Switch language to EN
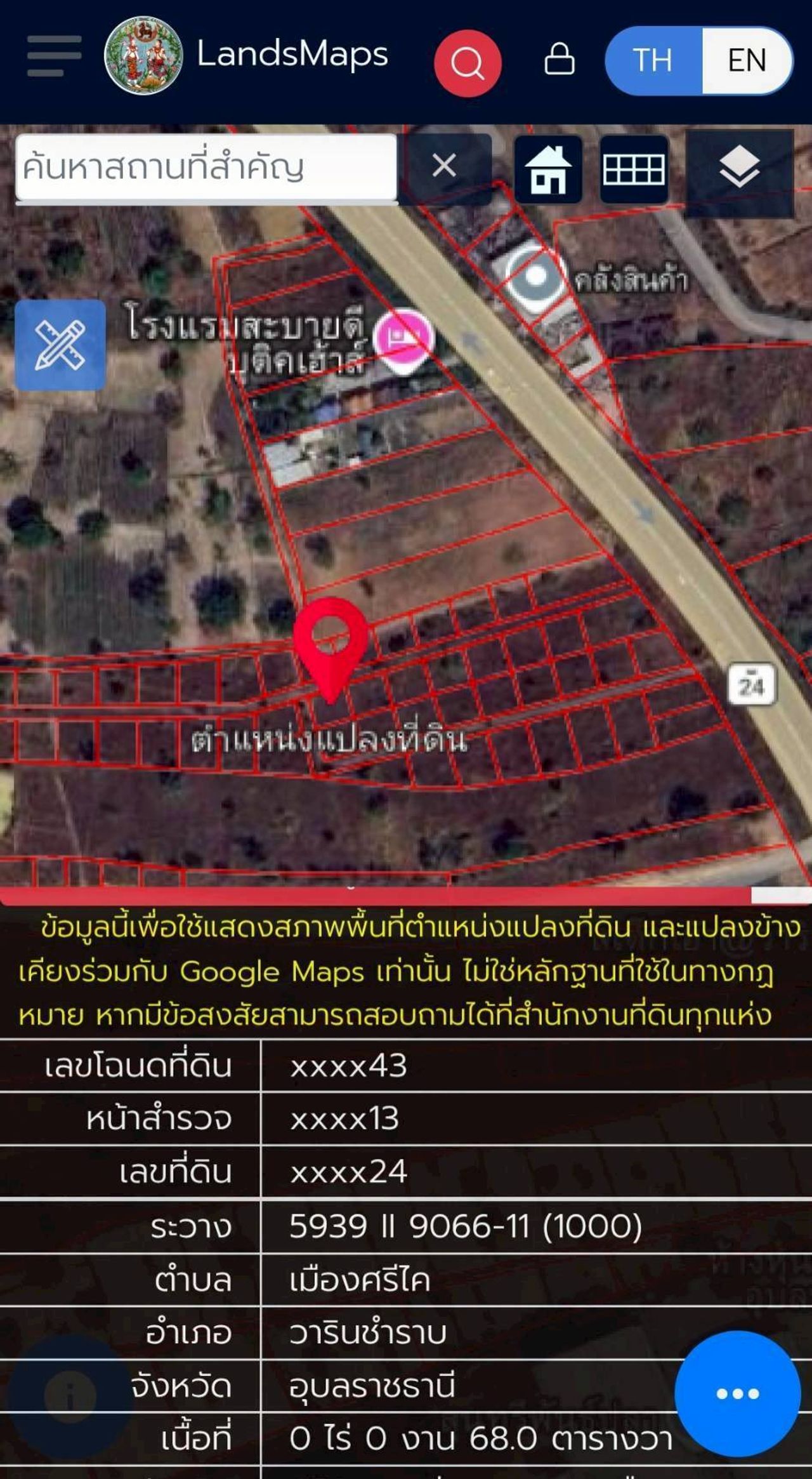The height and width of the screenshot is (1479, 812). [x=747, y=61]
